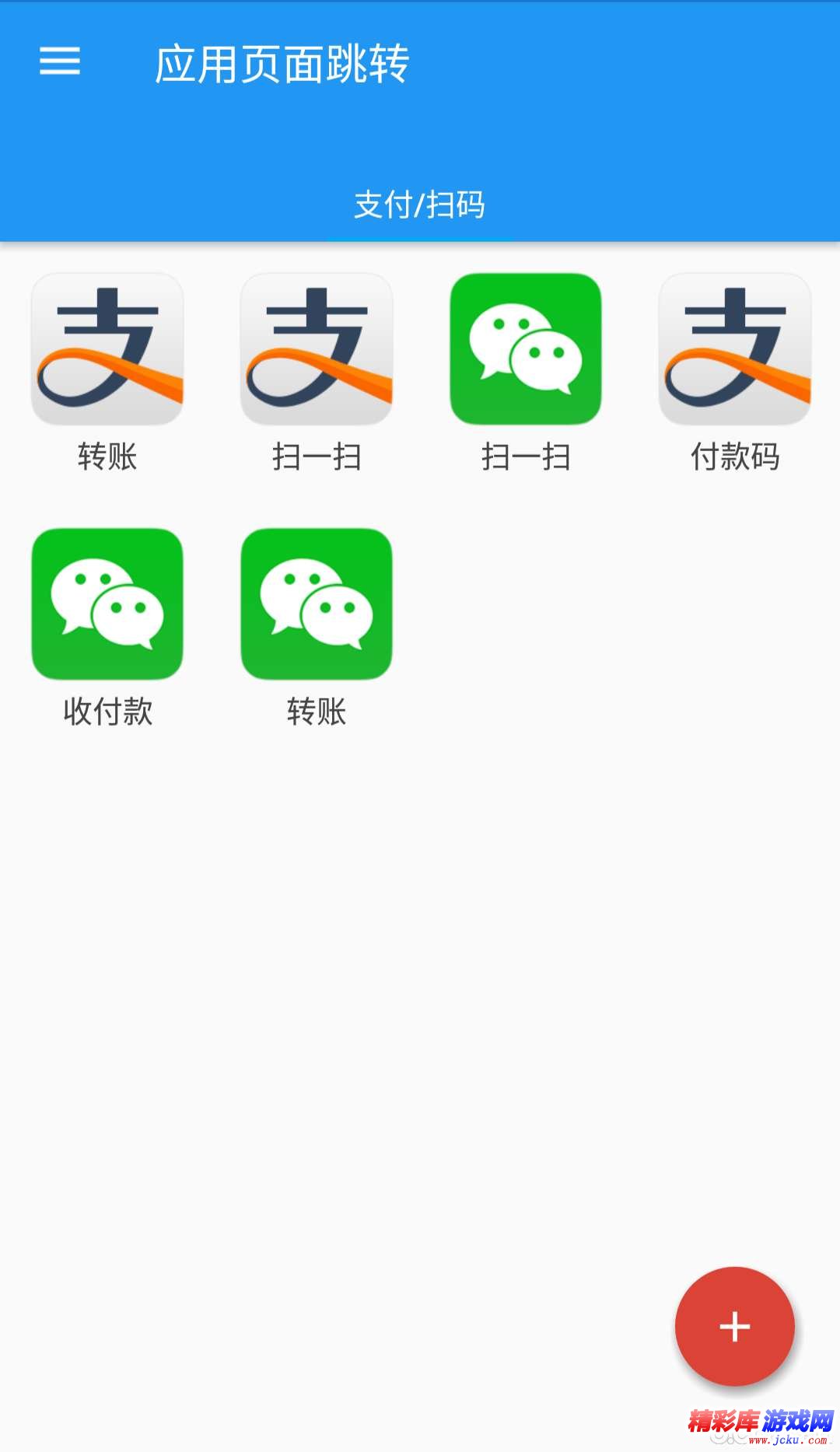Image resolution: width=840 pixels, height=1452 pixels.
Task: Tap the 扫一扫 label under the second Alipay icon
Action: click(x=317, y=458)
